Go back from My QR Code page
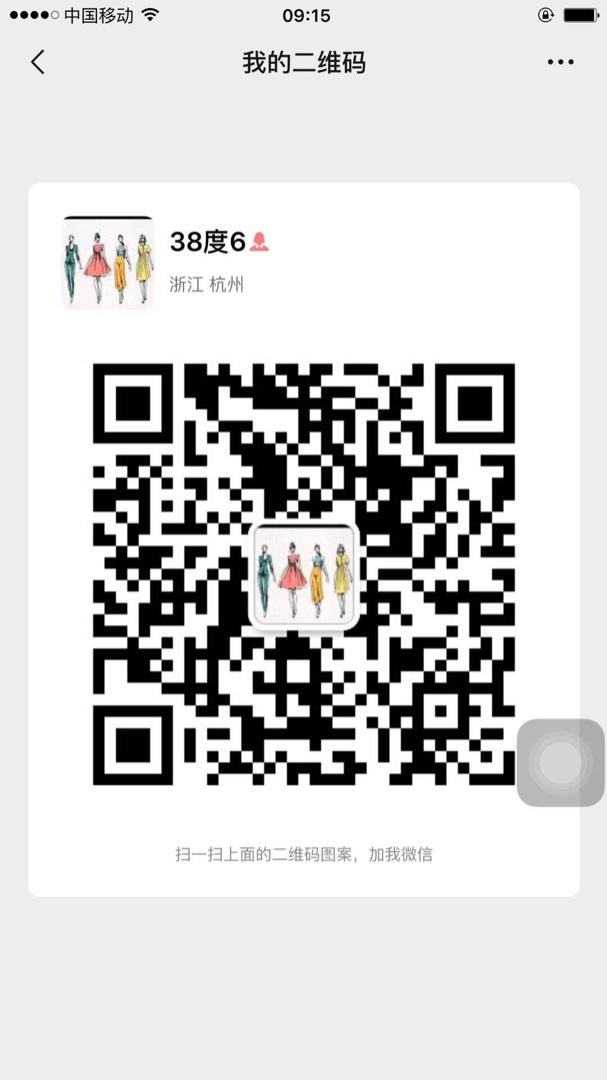607x1080 pixels. pyautogui.click(x=38, y=63)
